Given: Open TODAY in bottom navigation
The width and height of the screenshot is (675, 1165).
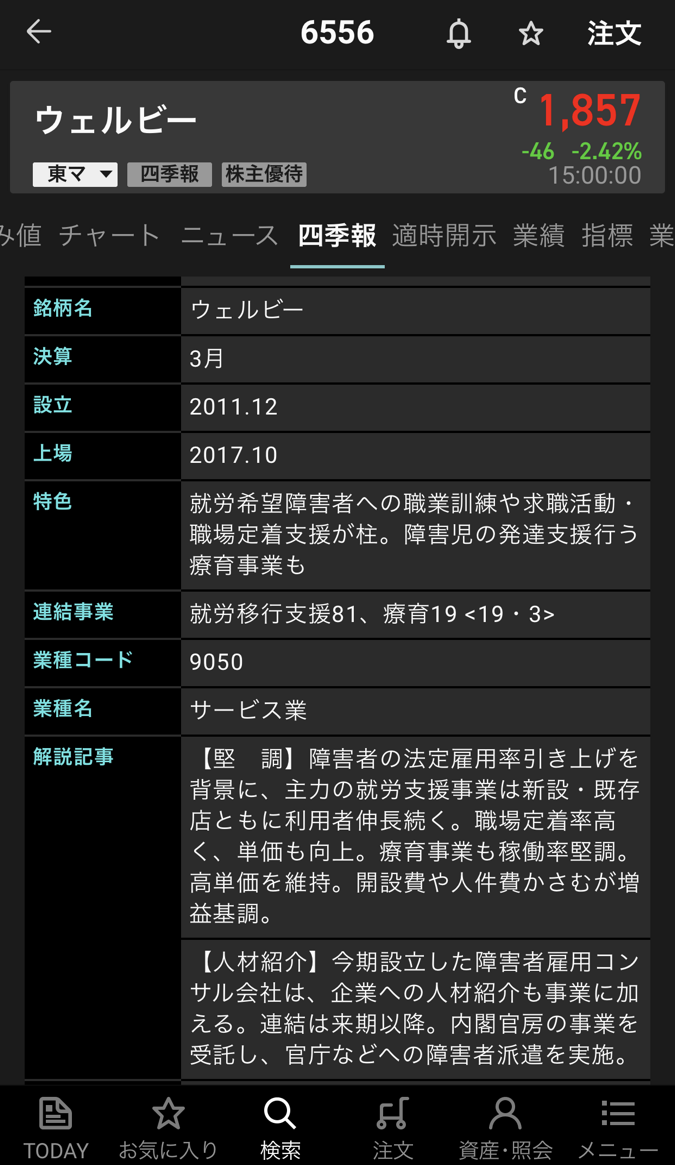Looking at the screenshot, I should (x=56, y=1127).
